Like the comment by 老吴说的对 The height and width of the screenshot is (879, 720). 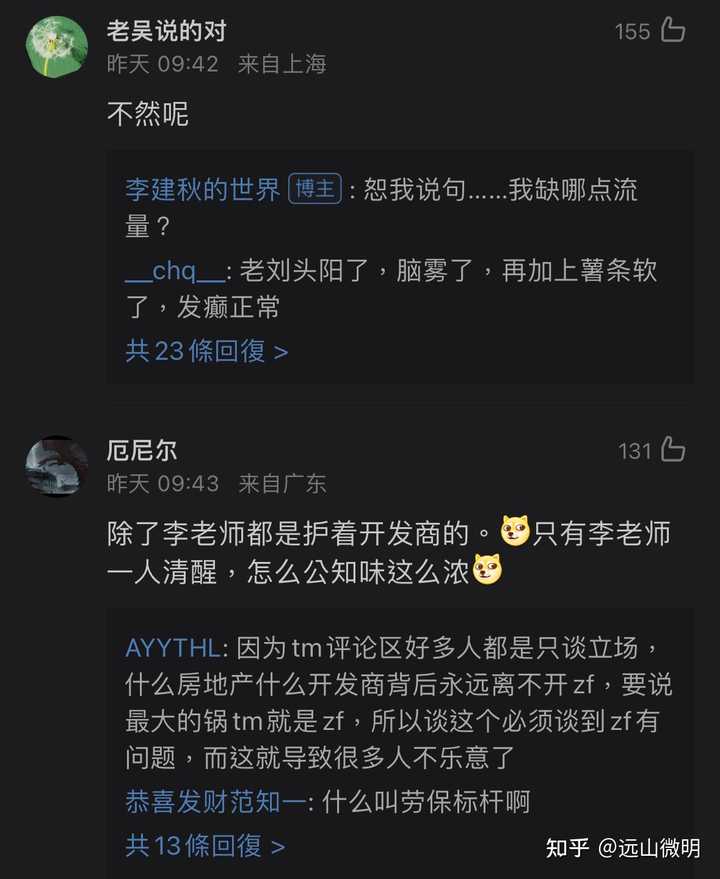tap(673, 31)
